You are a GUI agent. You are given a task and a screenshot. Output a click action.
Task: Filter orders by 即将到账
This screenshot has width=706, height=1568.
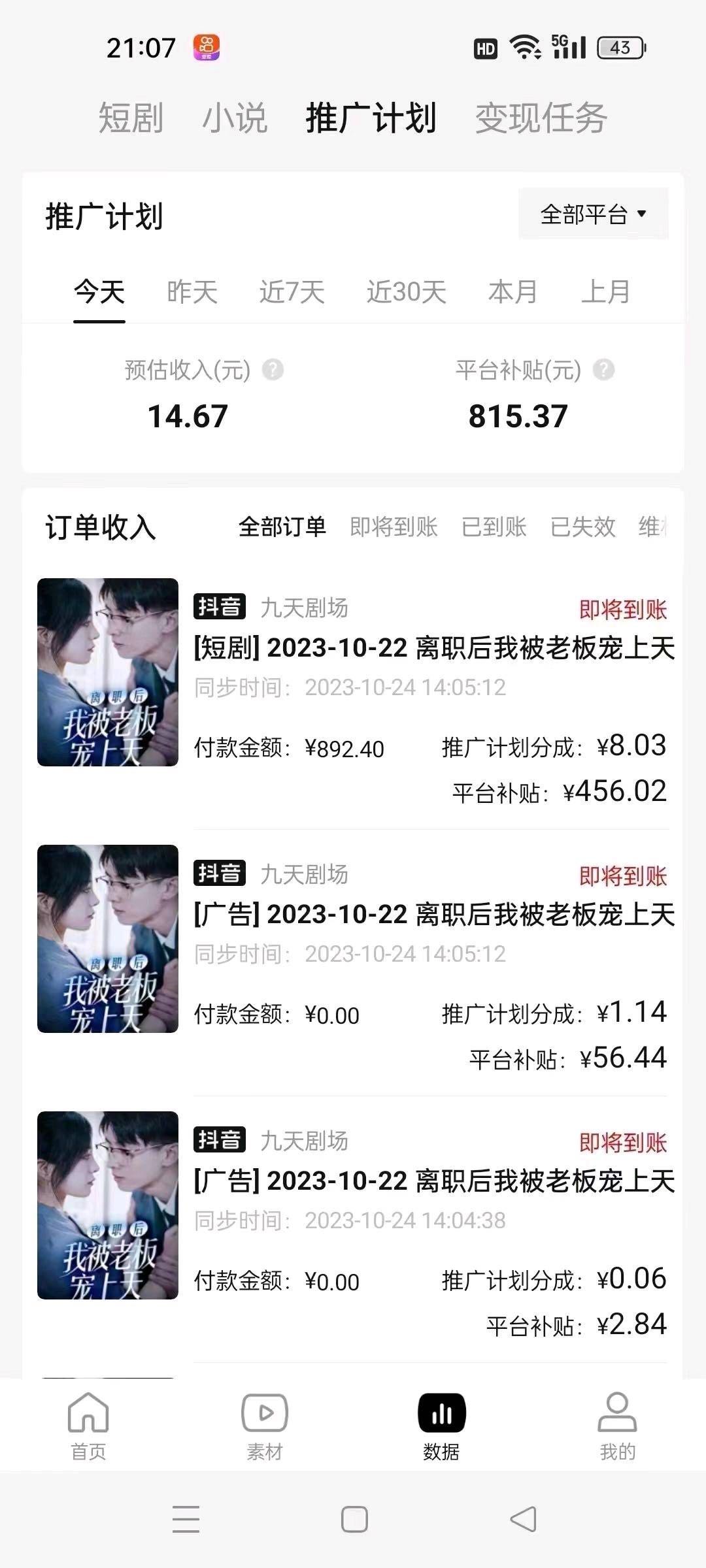pyautogui.click(x=394, y=527)
